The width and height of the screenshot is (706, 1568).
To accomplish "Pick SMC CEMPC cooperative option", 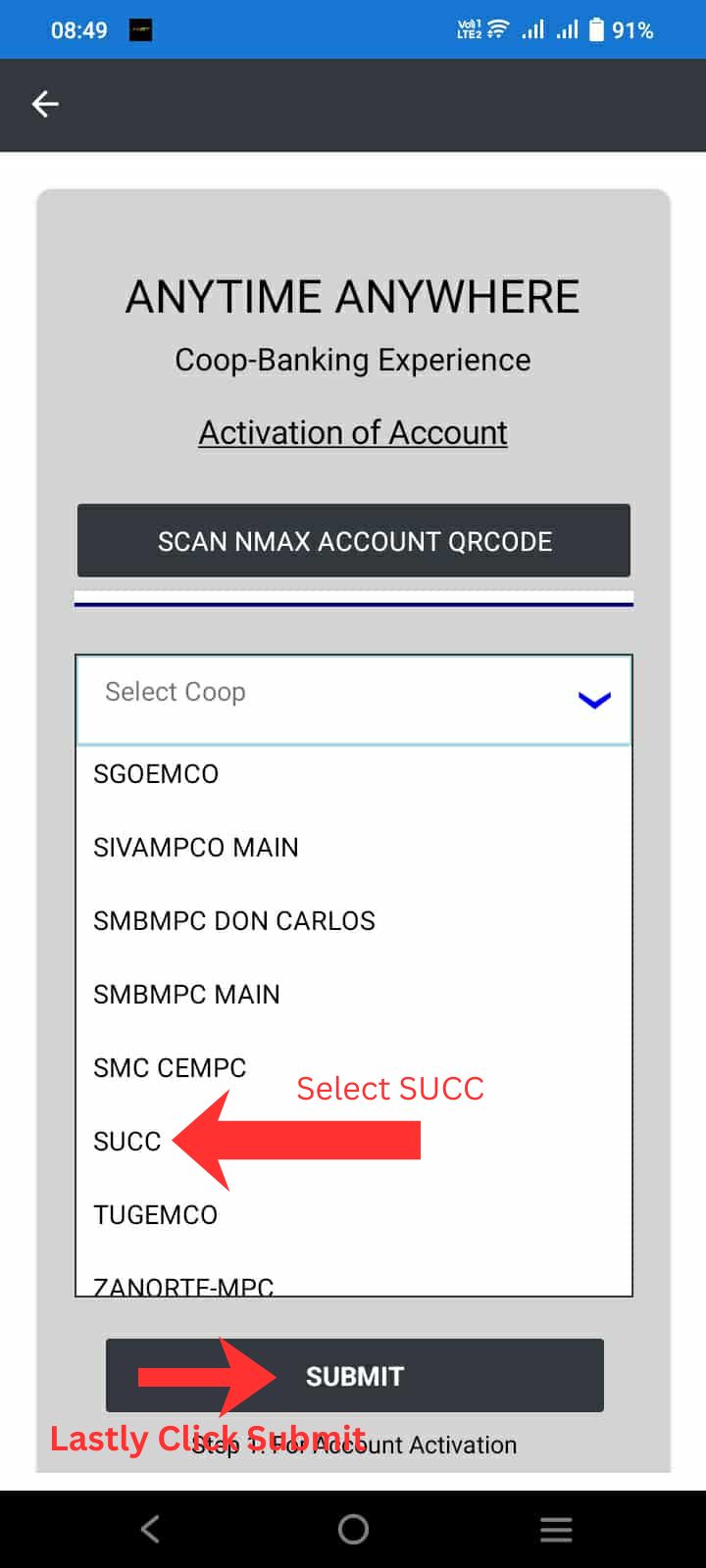I will point(169,1067).
